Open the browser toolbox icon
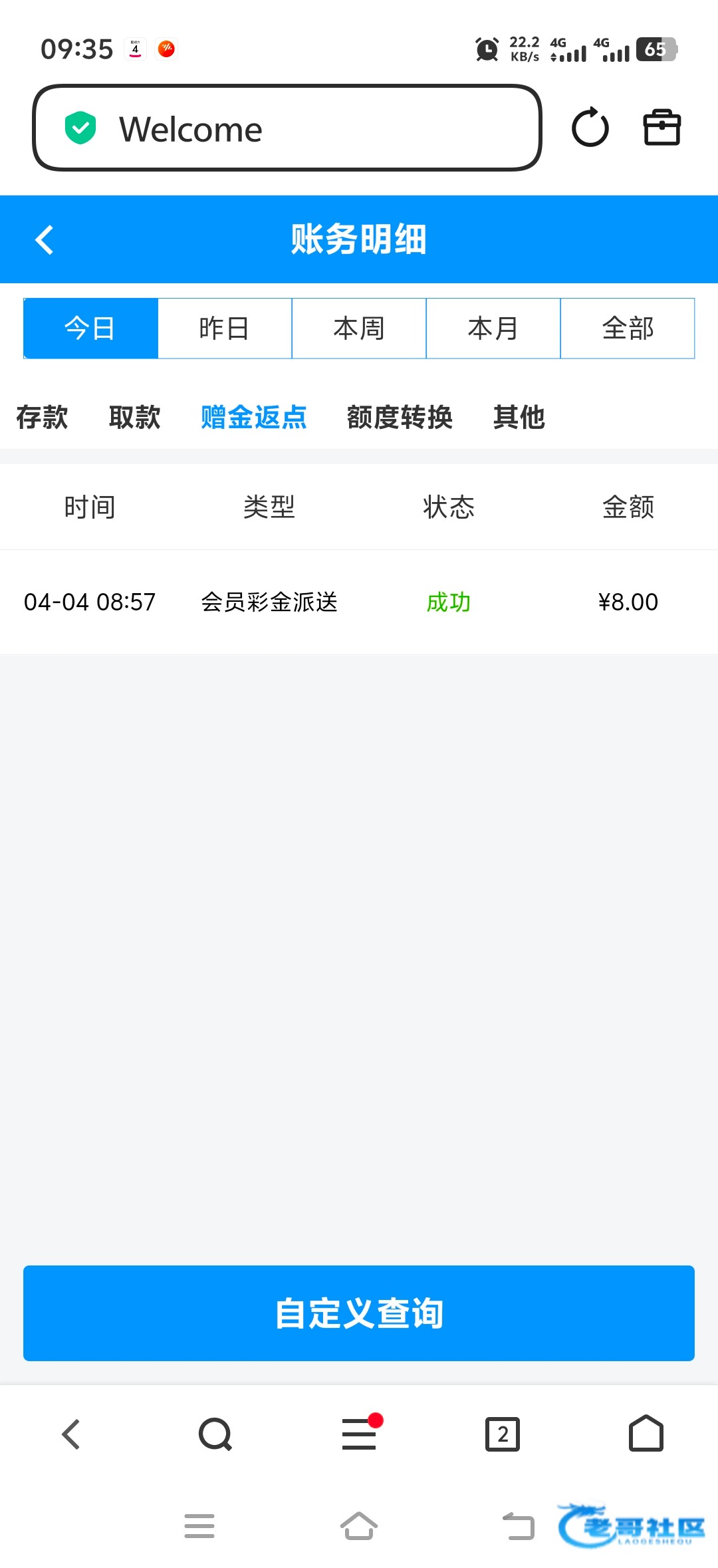The image size is (718, 1568). (661, 128)
